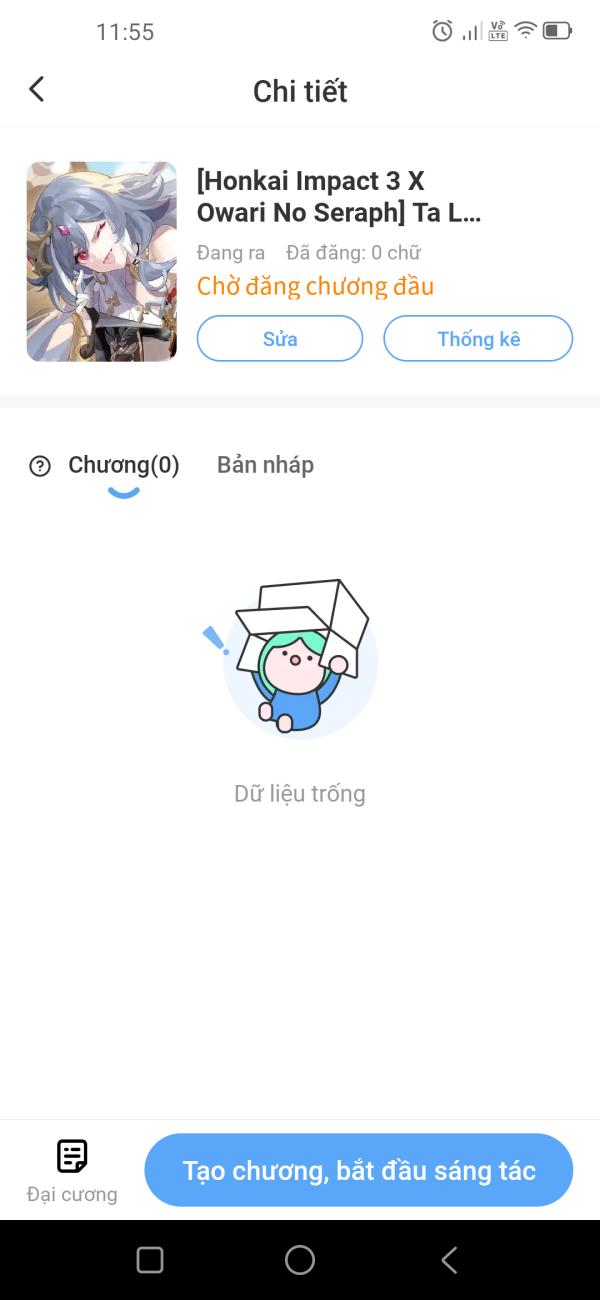Viewport: 600px width, 1300px height.
Task: Switch to the Bản nháp tab
Action: point(265,465)
